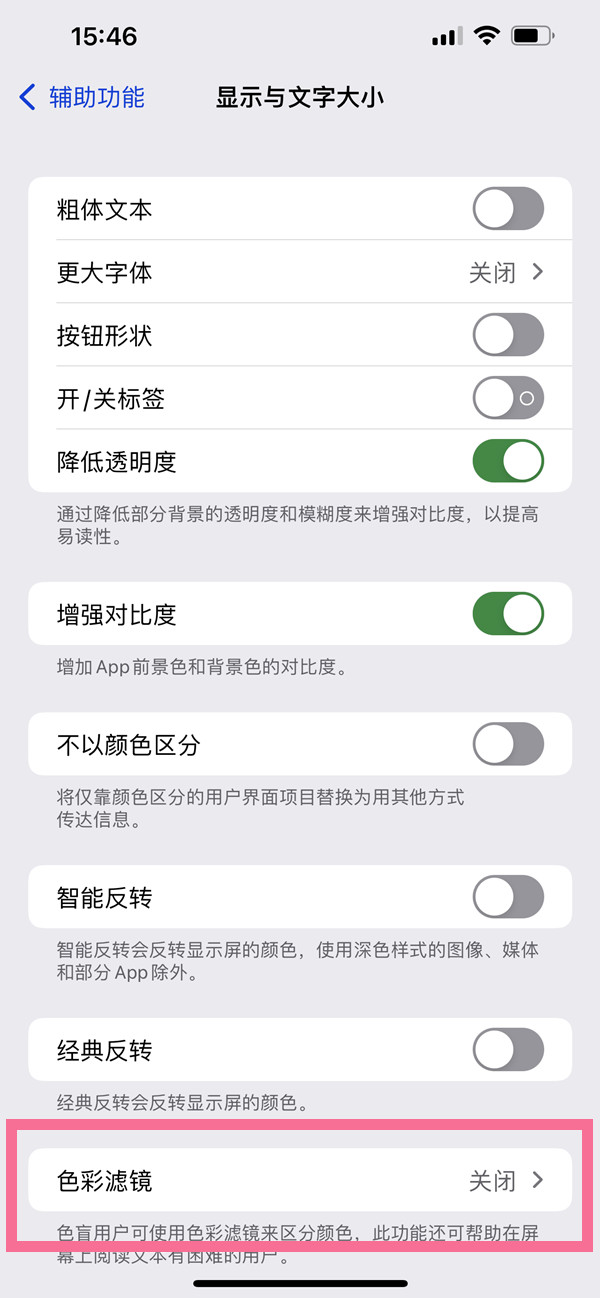This screenshot has height=1298, width=600.
Task: Turn off the 增强对比度 switch
Action: pos(508,614)
